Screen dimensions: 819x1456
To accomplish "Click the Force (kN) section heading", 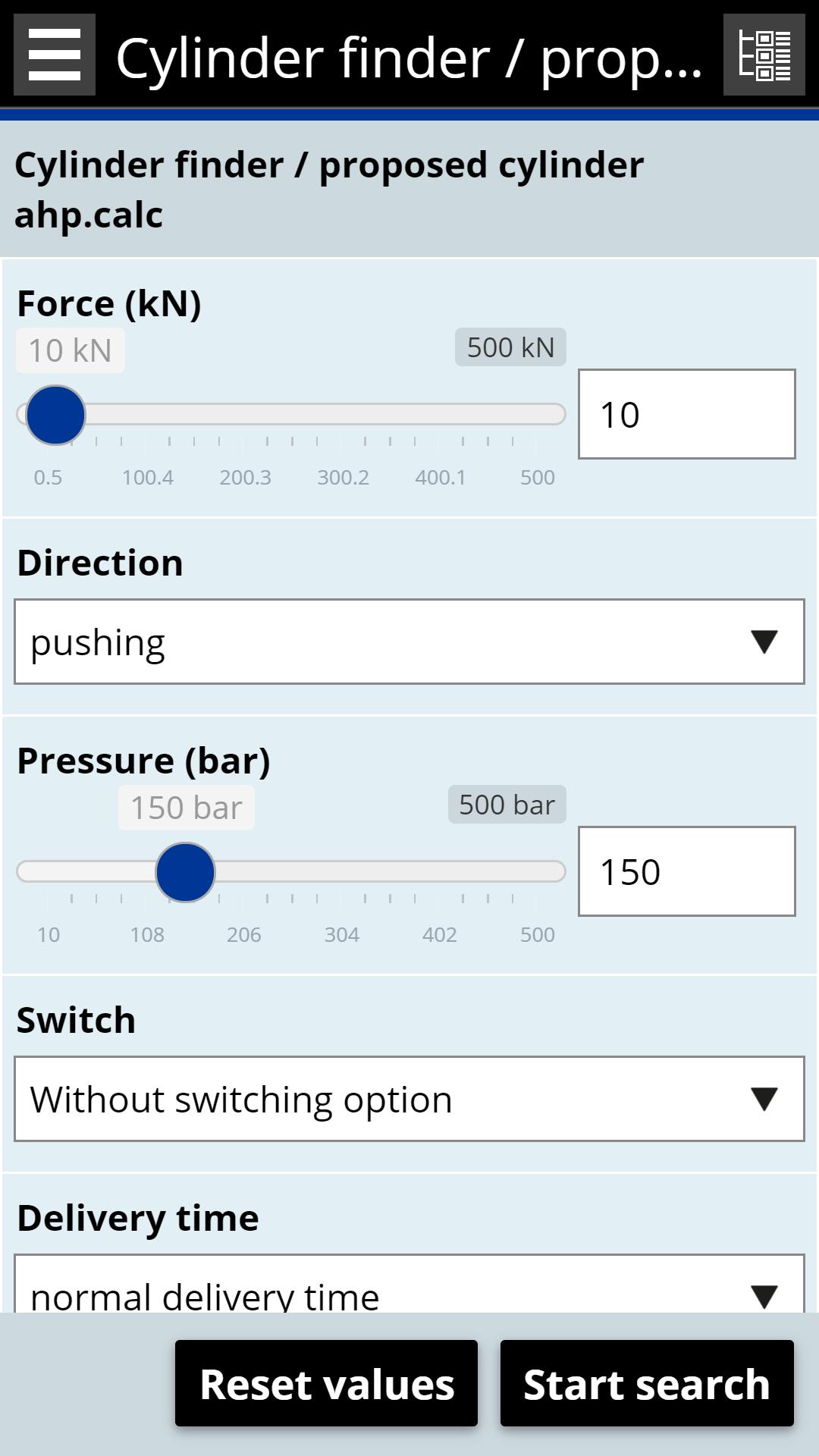I will pos(108,303).
